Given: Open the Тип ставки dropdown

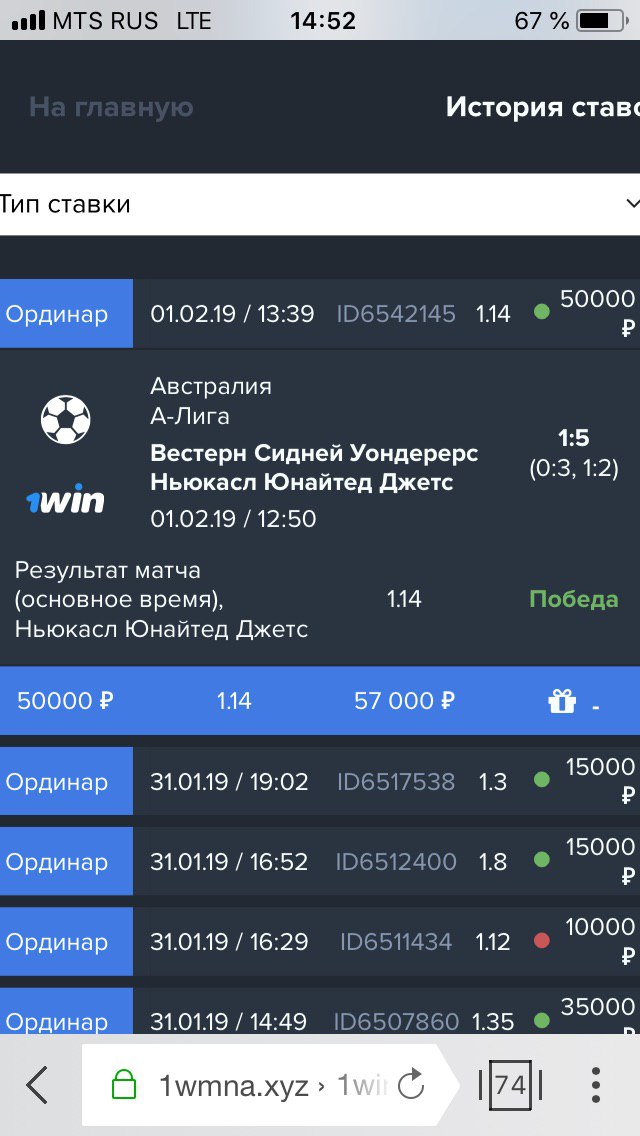Looking at the screenshot, I should point(320,204).
